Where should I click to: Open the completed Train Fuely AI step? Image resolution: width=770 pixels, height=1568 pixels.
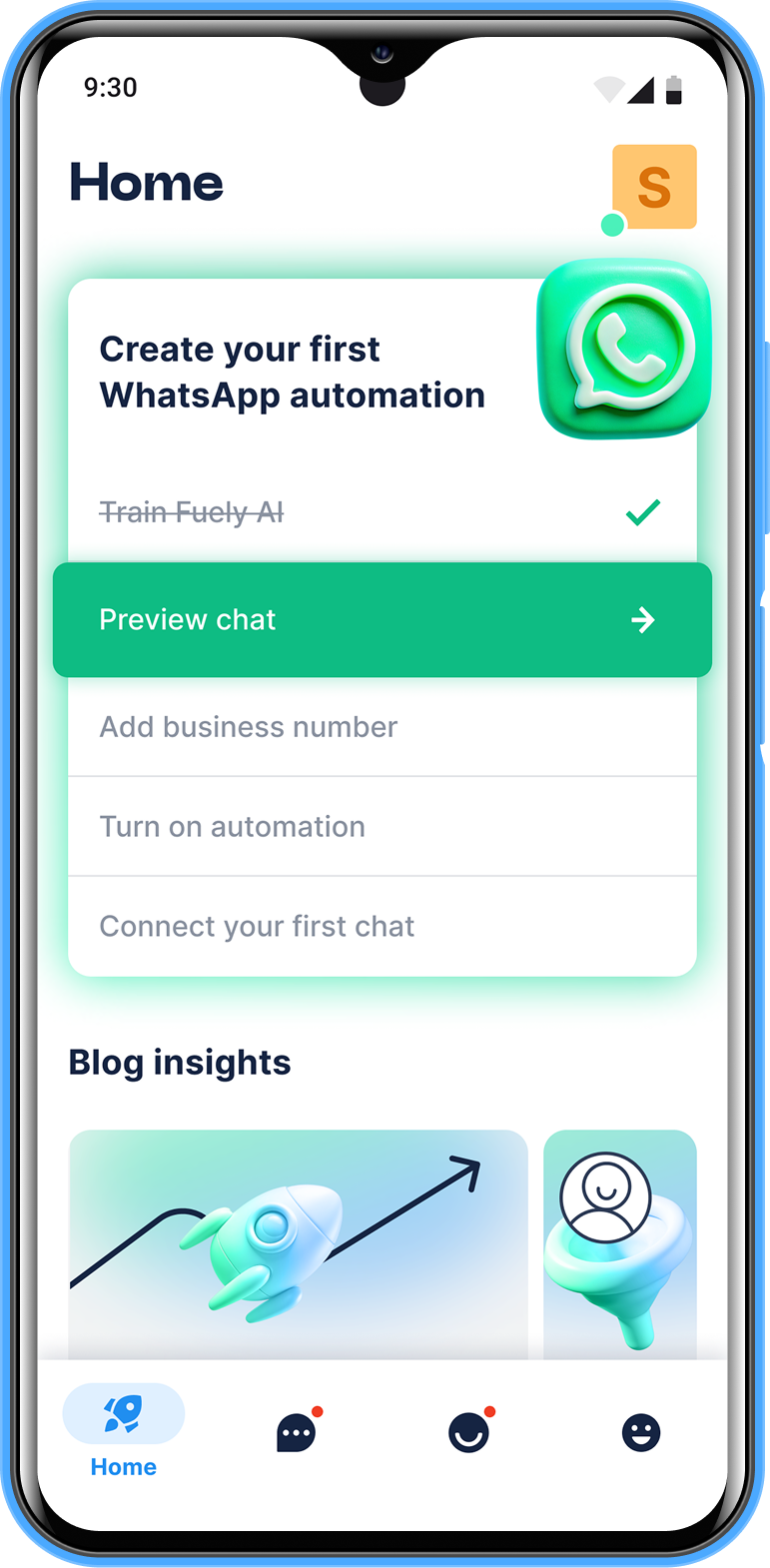pyautogui.click(x=382, y=512)
